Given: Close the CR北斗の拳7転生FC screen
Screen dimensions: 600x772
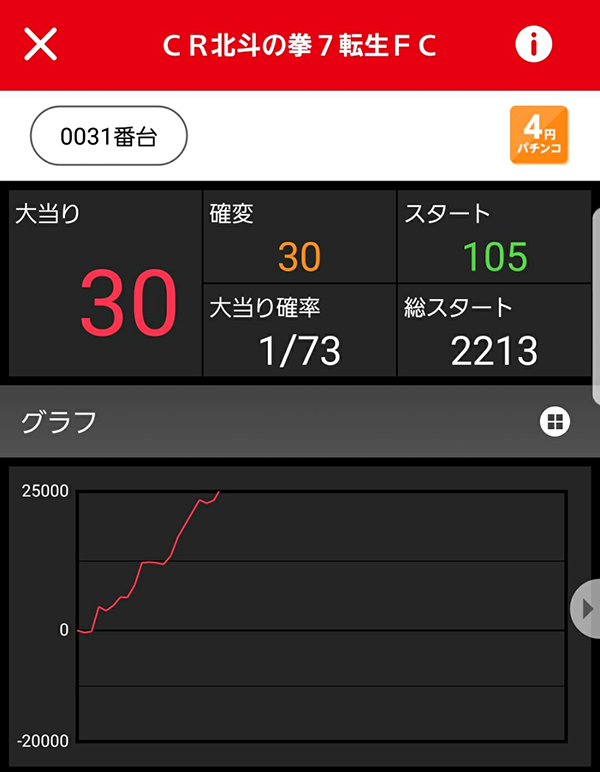Looking at the screenshot, I should (x=41, y=45).
